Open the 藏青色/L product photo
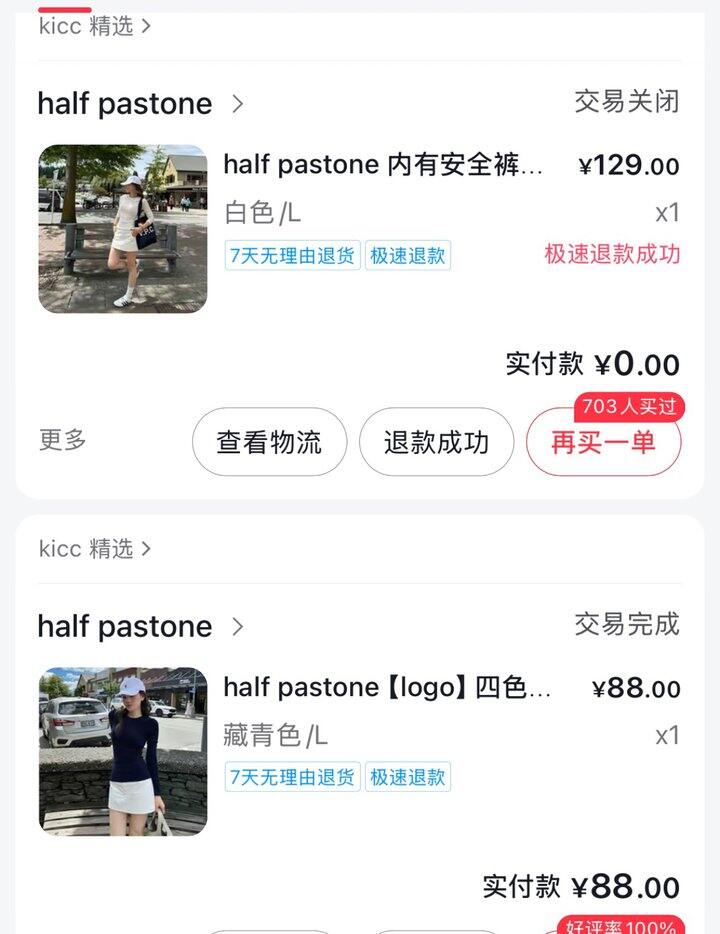This screenshot has width=720, height=934. (123, 751)
